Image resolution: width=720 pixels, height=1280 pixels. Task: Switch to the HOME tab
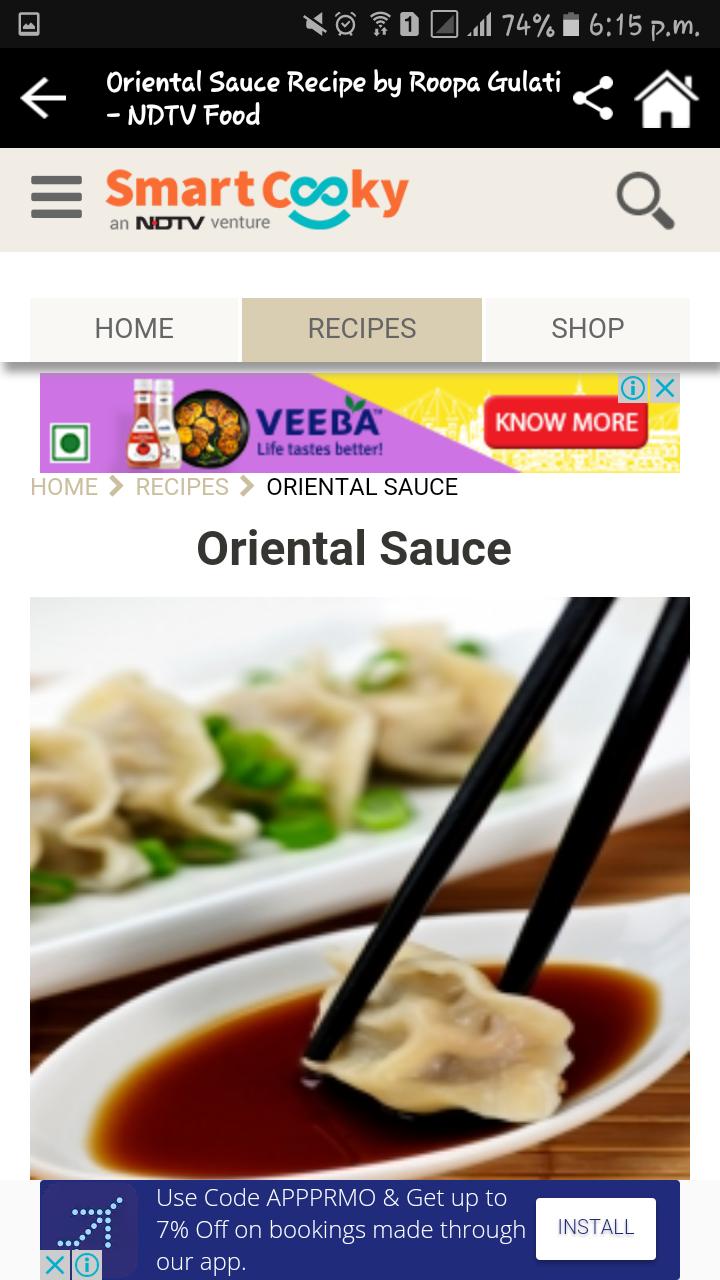pyautogui.click(x=134, y=329)
